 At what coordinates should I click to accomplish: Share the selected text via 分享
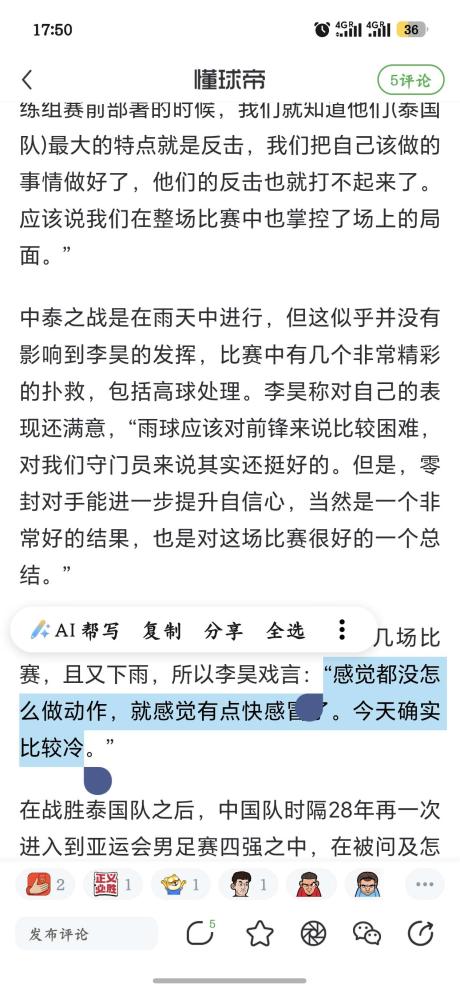click(x=223, y=629)
